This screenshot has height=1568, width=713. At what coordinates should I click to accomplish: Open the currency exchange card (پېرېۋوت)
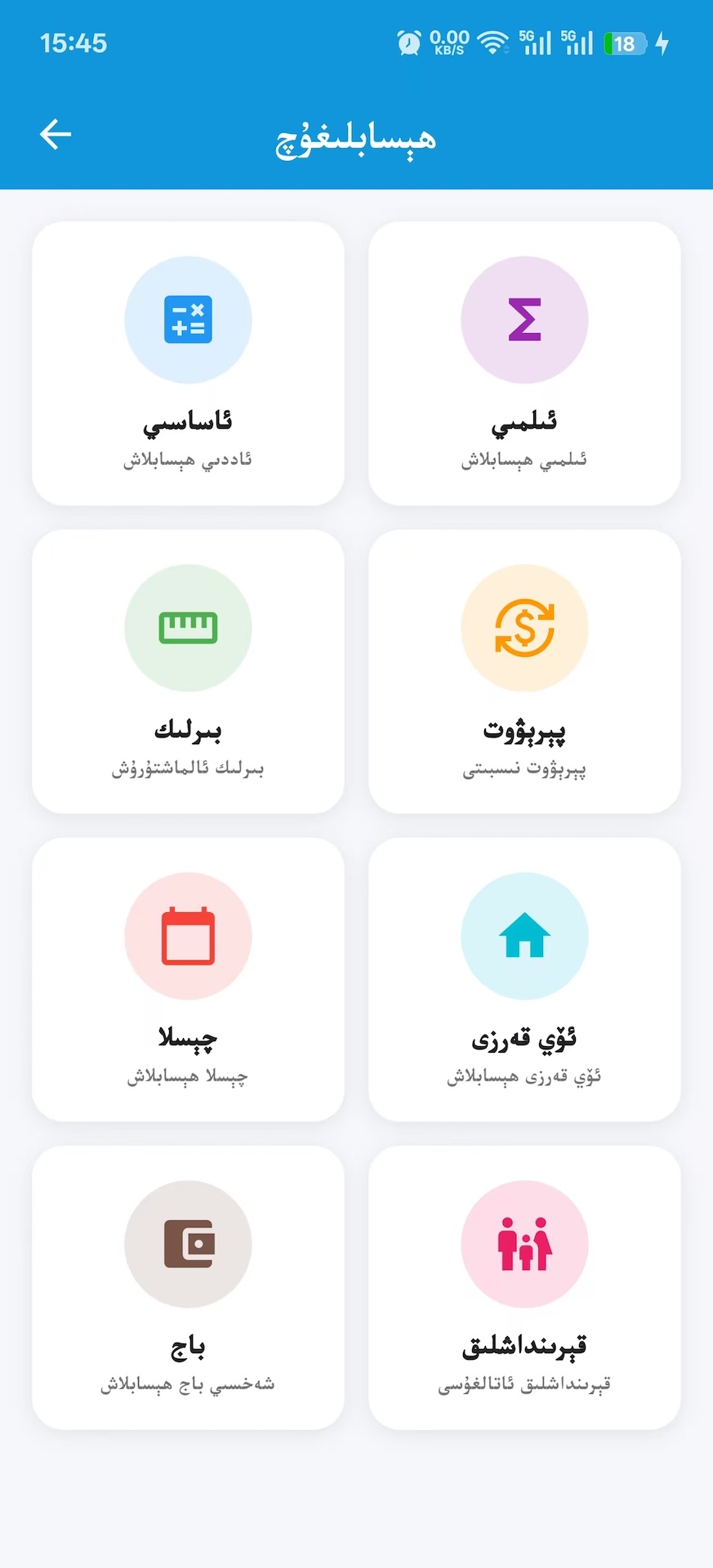524,671
